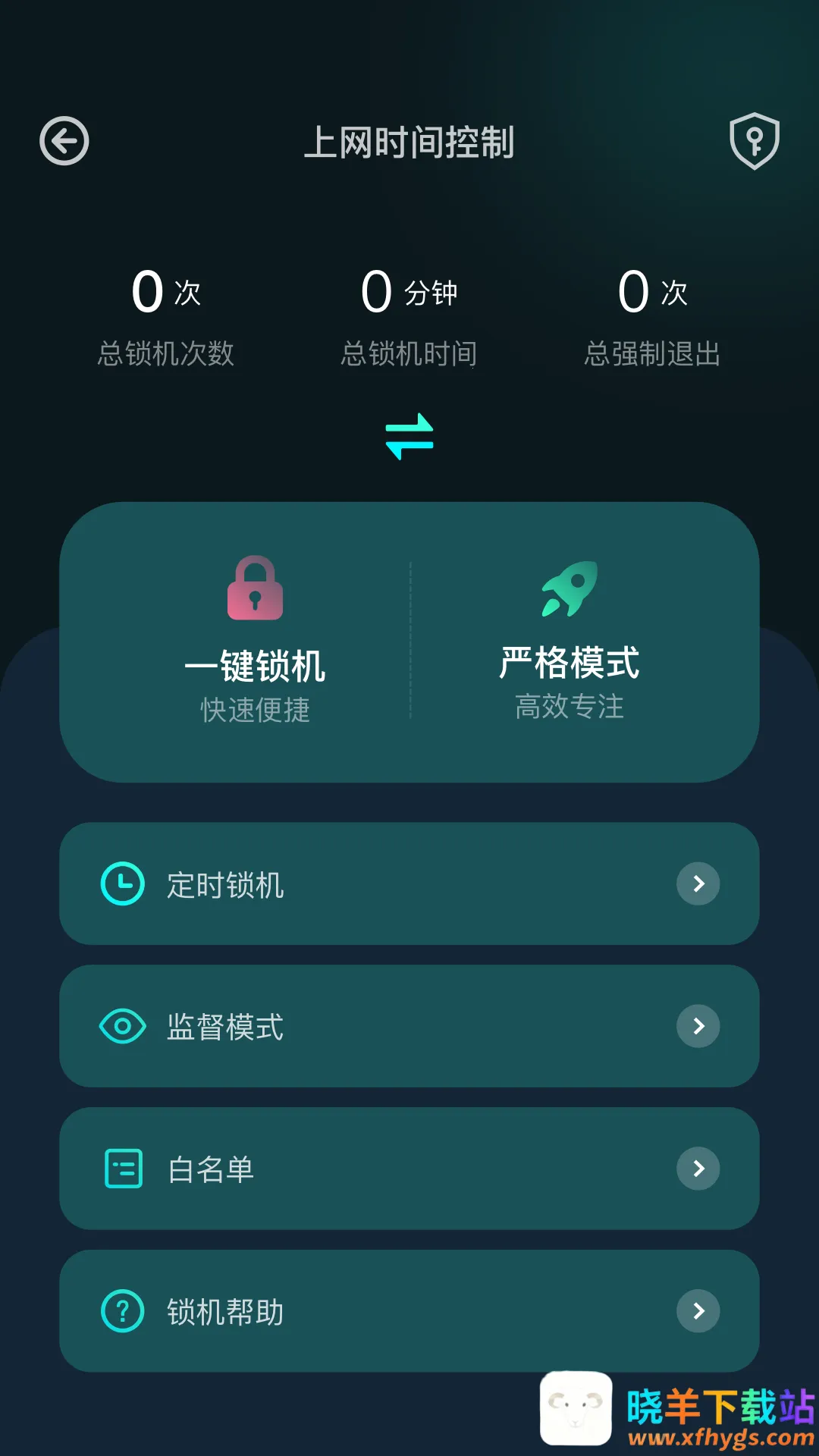Image resolution: width=819 pixels, height=1456 pixels.
Task: Open 监督模式 supervision mode
Action: [409, 1026]
